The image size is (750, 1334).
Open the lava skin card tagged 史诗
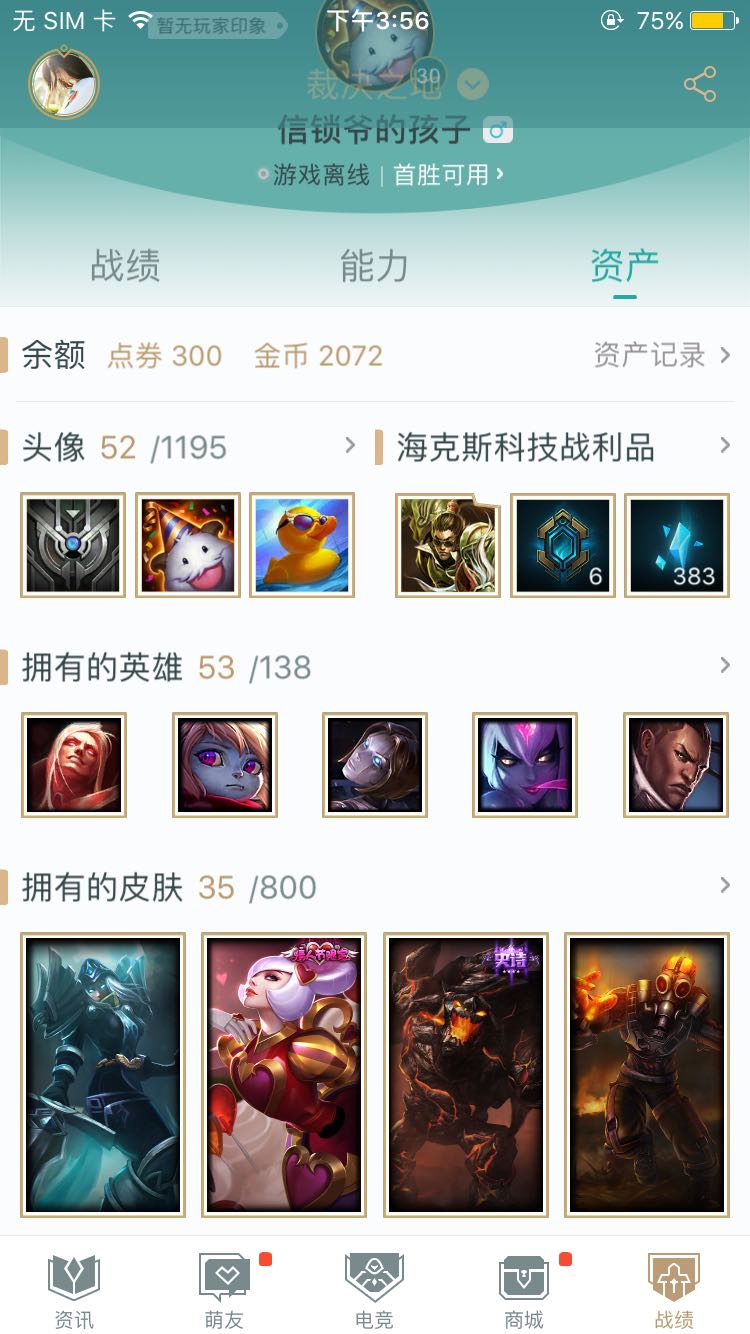466,1075
